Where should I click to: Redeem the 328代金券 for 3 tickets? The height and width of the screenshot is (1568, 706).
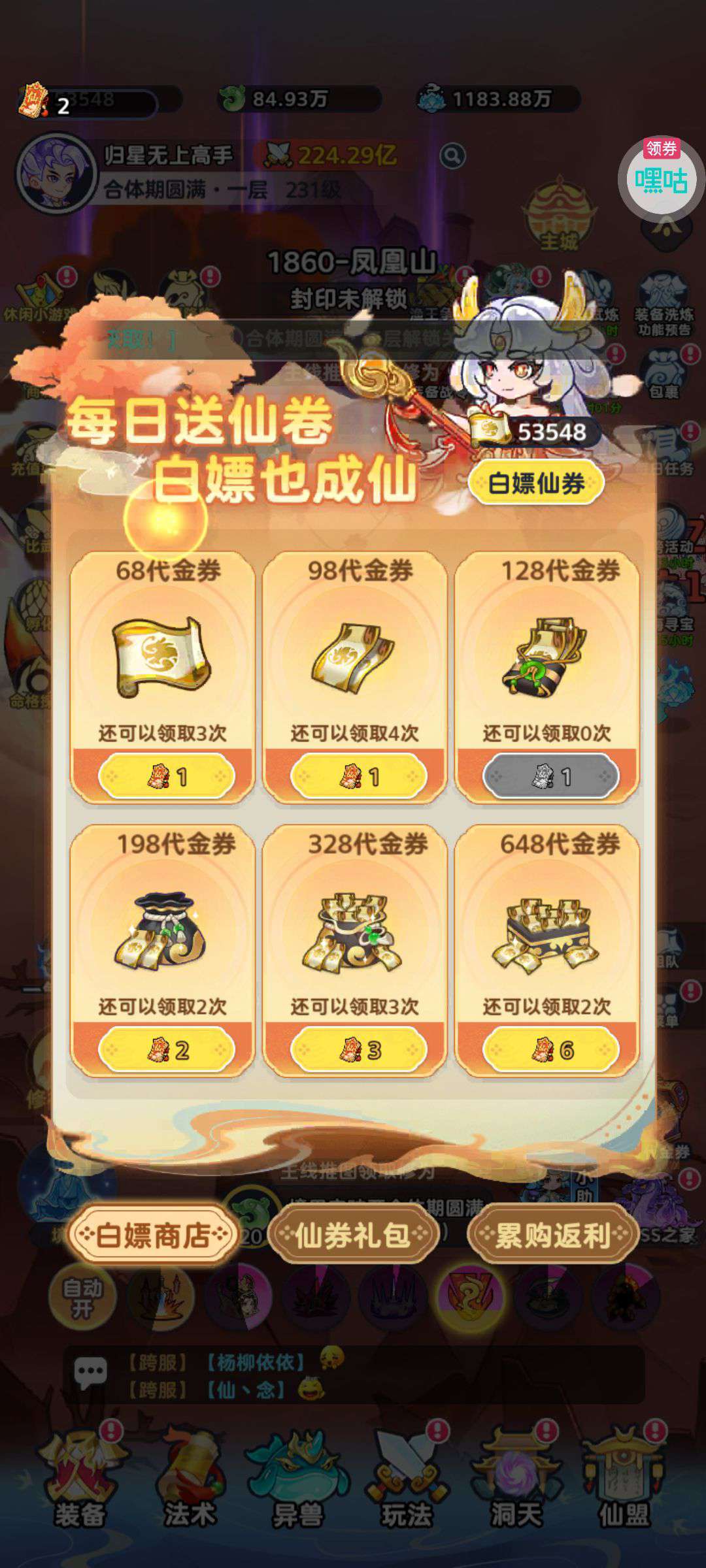click(358, 1049)
